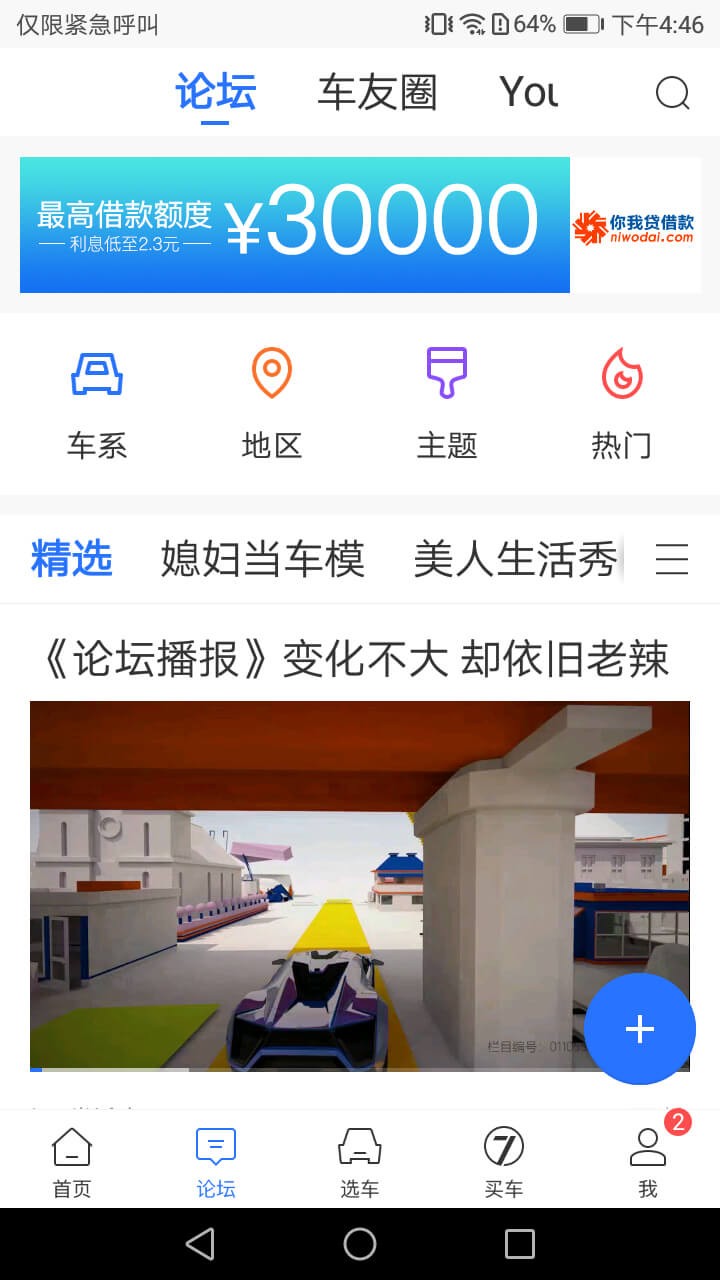Select the 论坛 top tab
720x1280 pixels.
[216, 92]
